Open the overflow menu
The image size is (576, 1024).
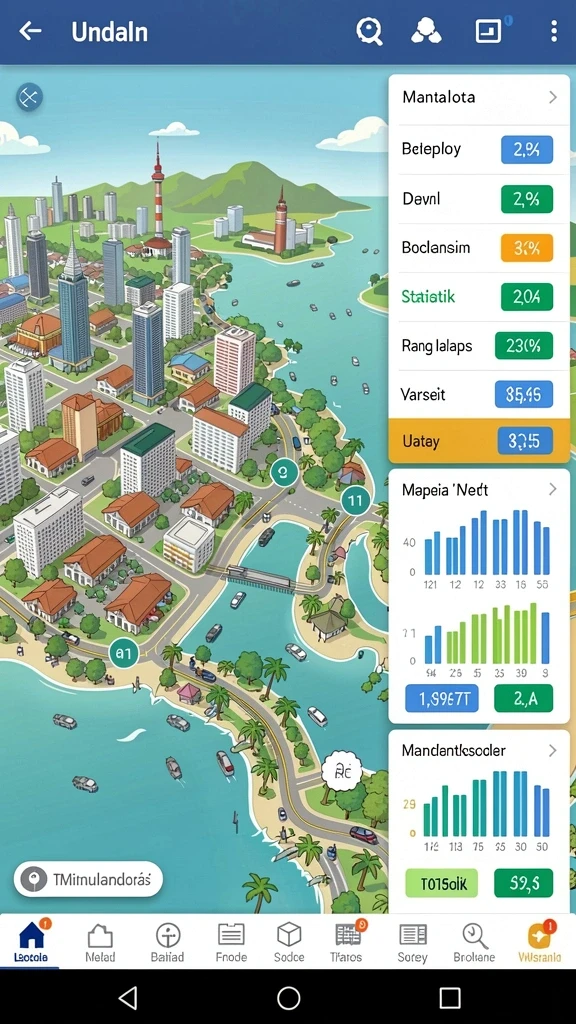pyautogui.click(x=554, y=31)
